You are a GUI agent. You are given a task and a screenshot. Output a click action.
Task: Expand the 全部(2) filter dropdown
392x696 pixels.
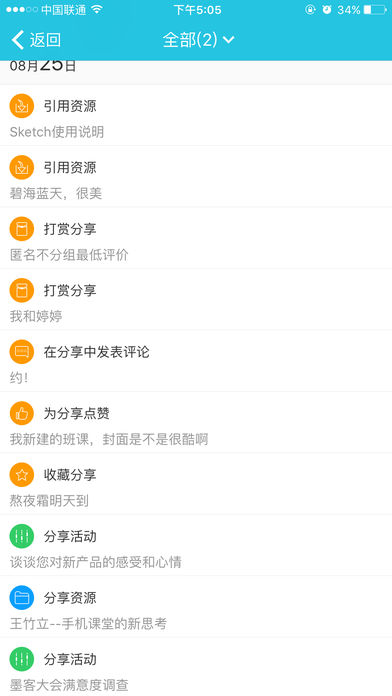tap(198, 40)
